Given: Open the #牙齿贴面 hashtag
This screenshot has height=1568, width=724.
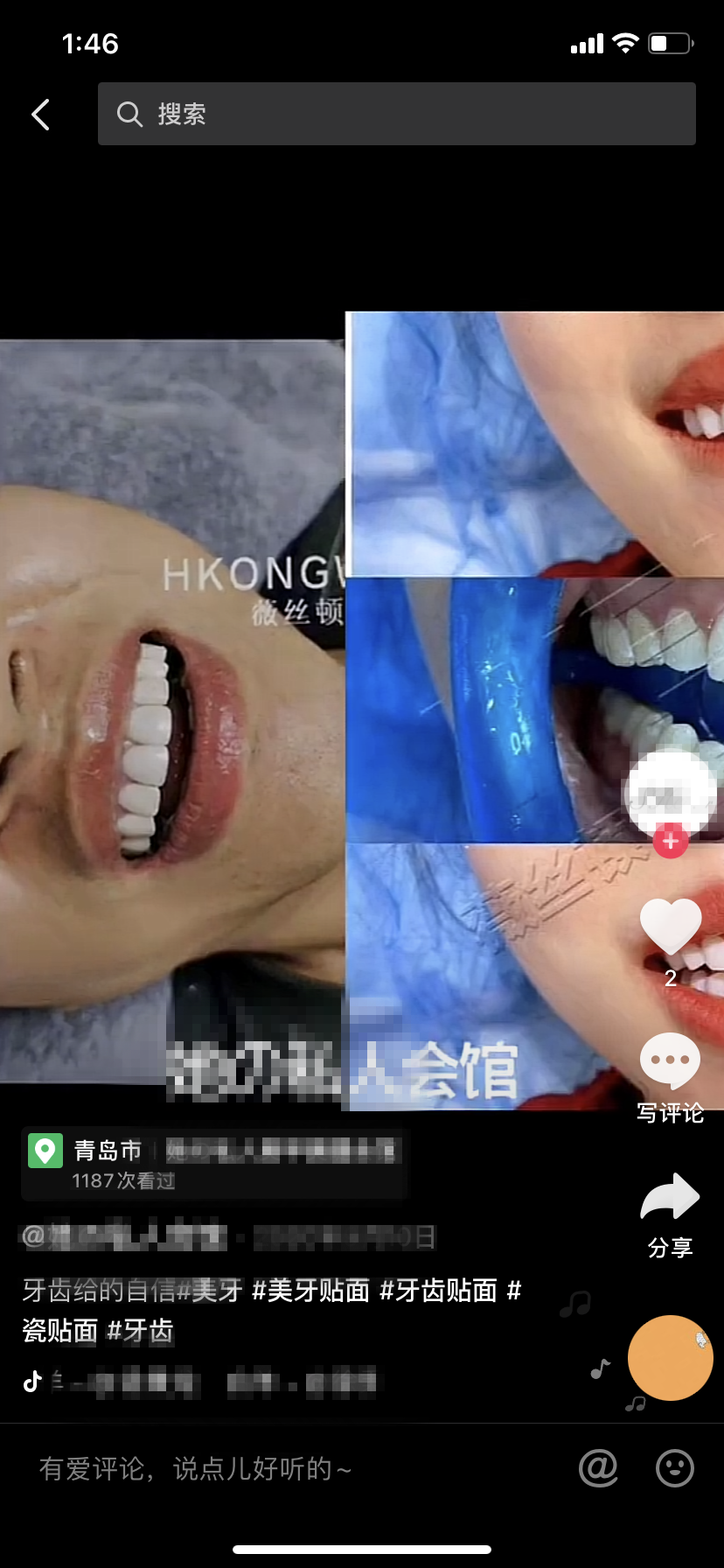Looking at the screenshot, I should click(438, 1291).
